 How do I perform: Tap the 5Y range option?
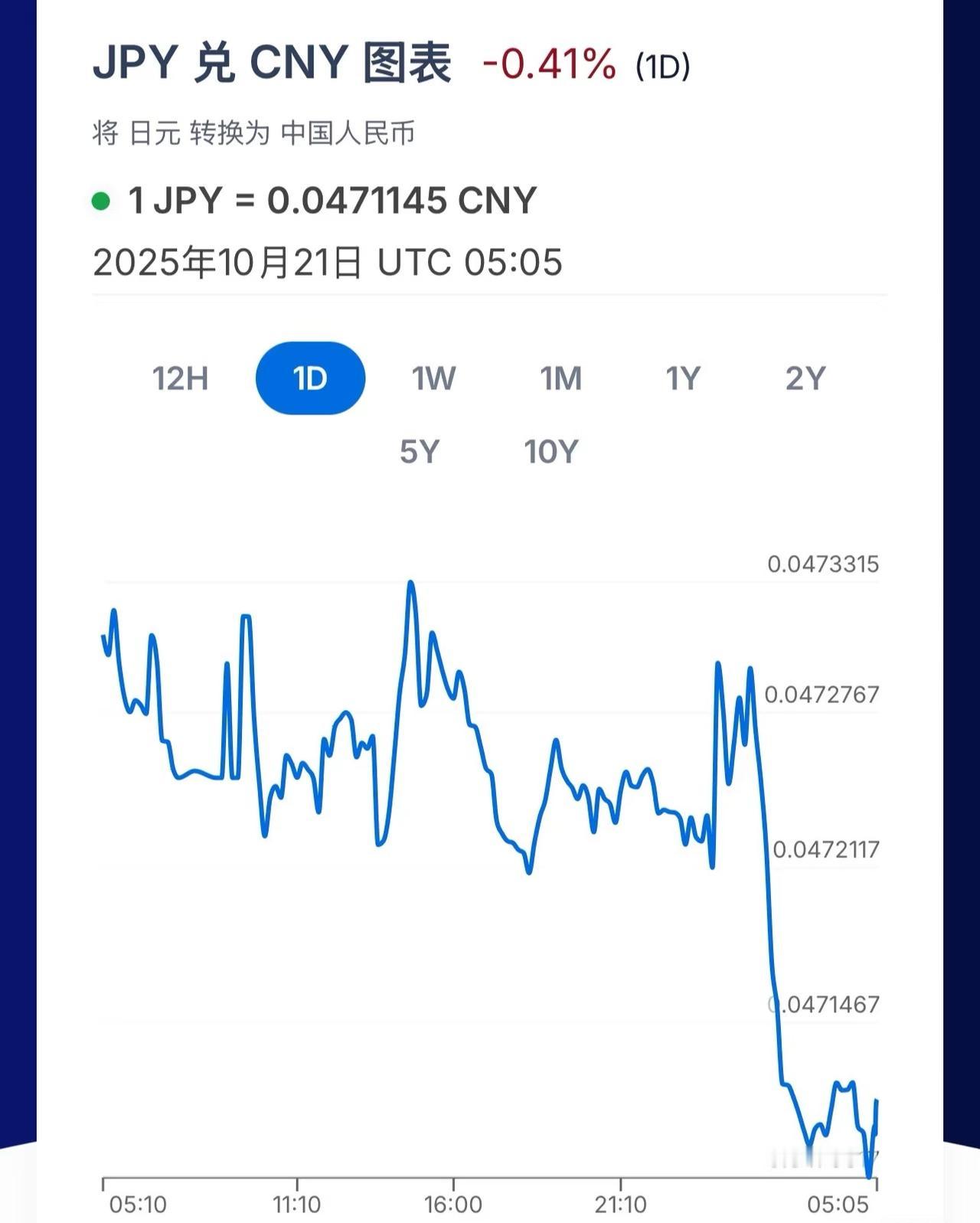420,452
